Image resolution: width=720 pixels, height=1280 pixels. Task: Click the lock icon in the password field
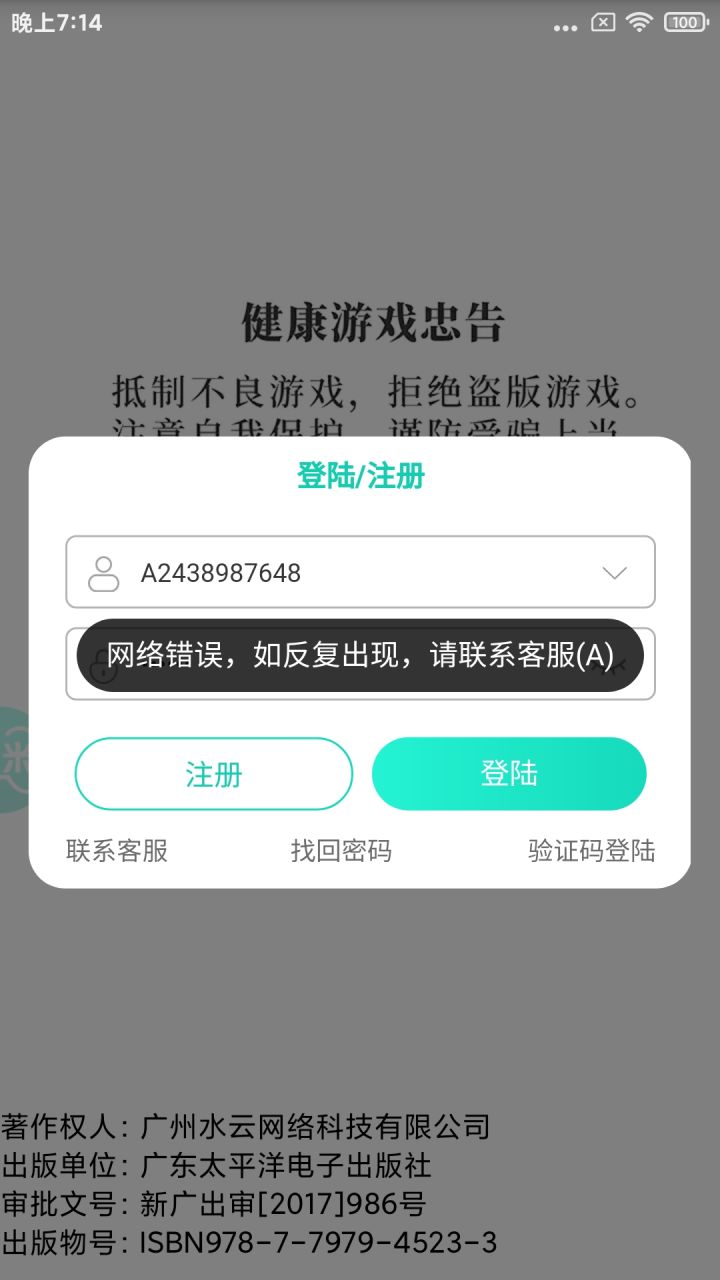[104, 663]
